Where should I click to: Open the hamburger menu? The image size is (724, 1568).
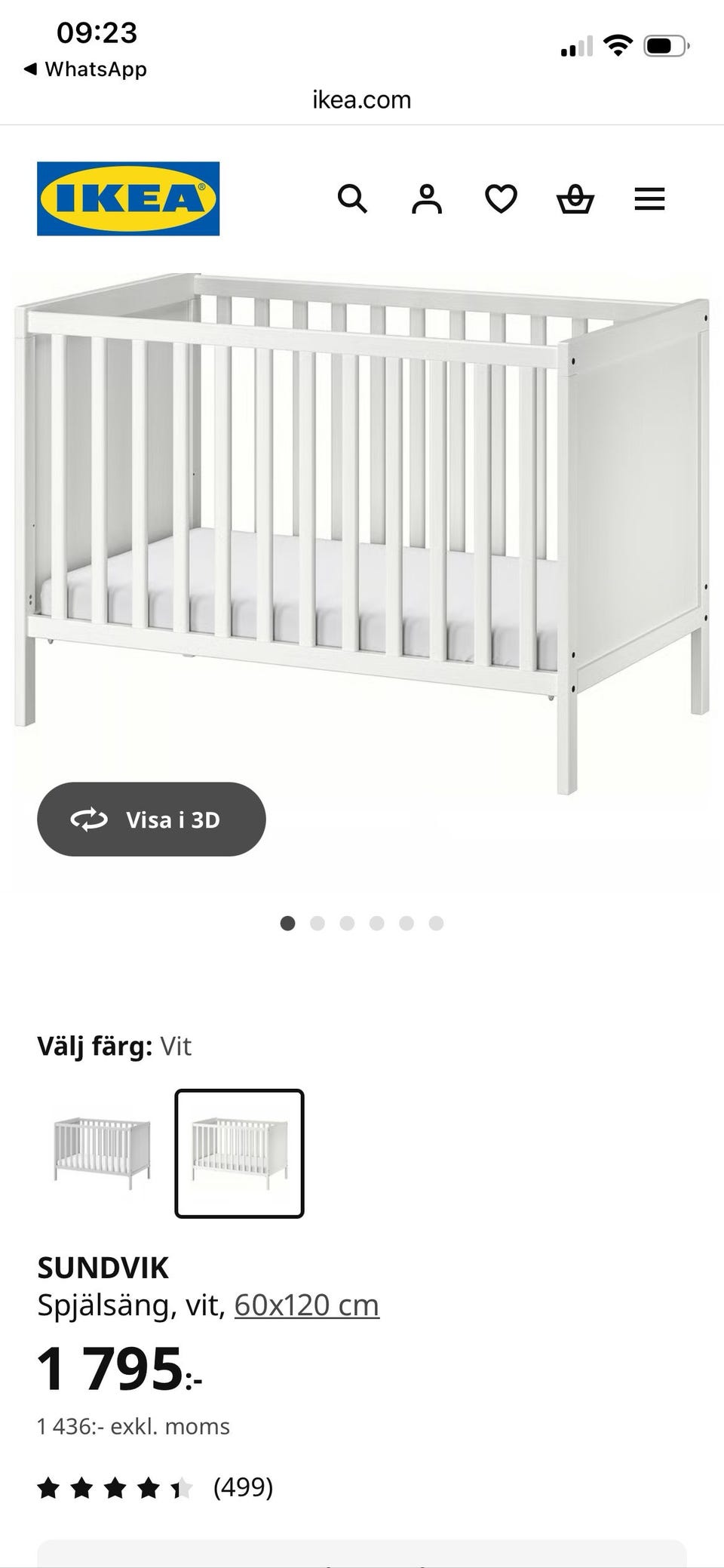pos(649,199)
